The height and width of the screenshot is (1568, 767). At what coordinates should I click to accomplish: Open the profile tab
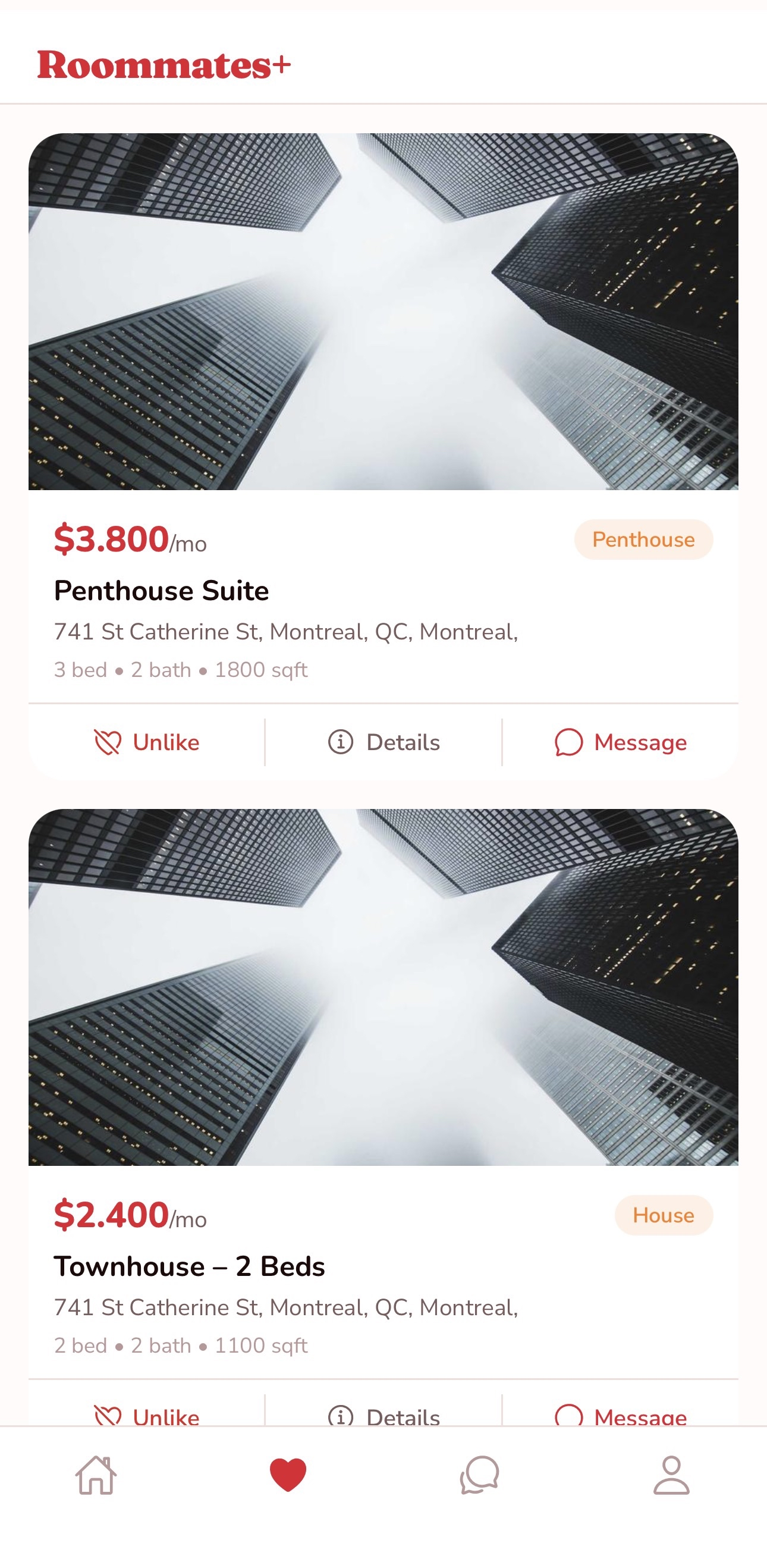671,1475
